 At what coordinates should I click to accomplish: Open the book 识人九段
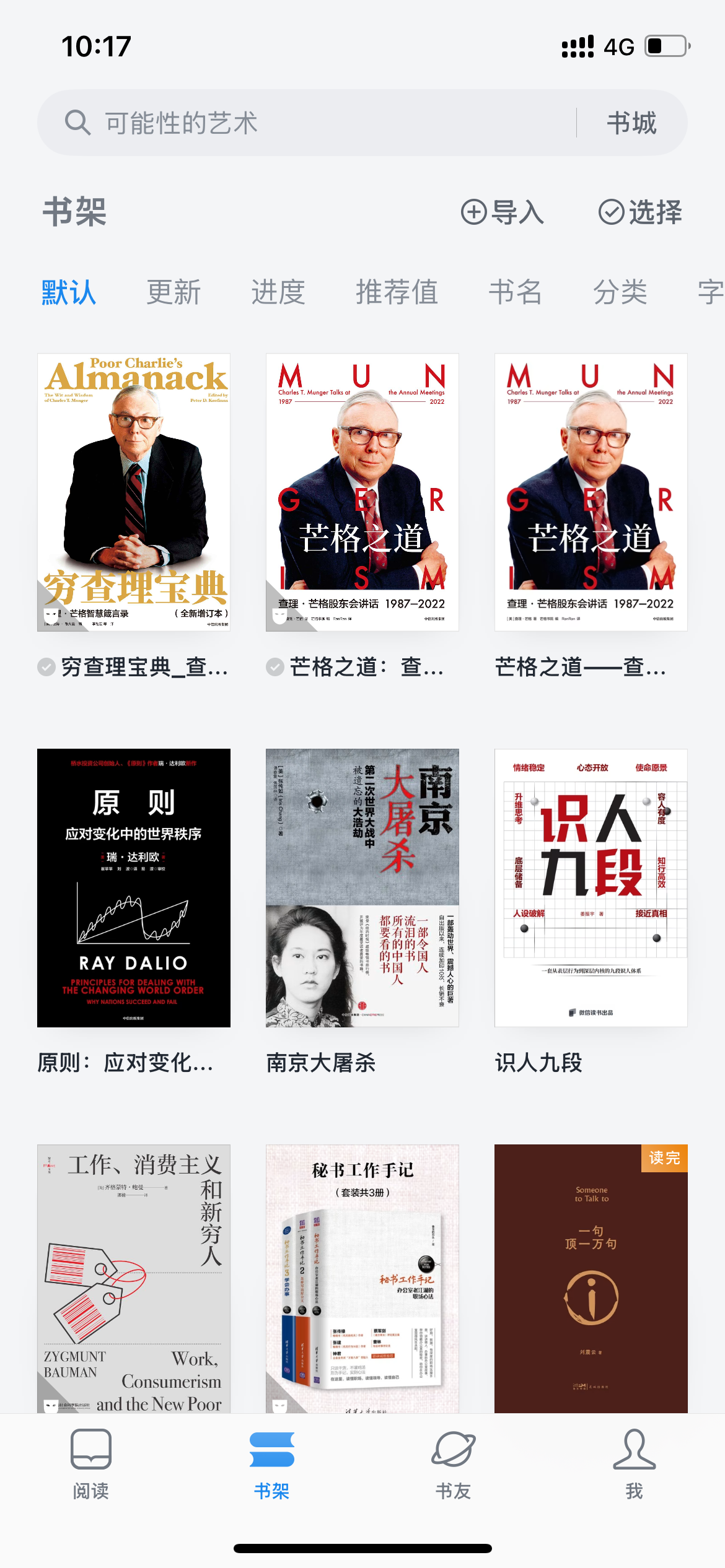[x=591, y=887]
